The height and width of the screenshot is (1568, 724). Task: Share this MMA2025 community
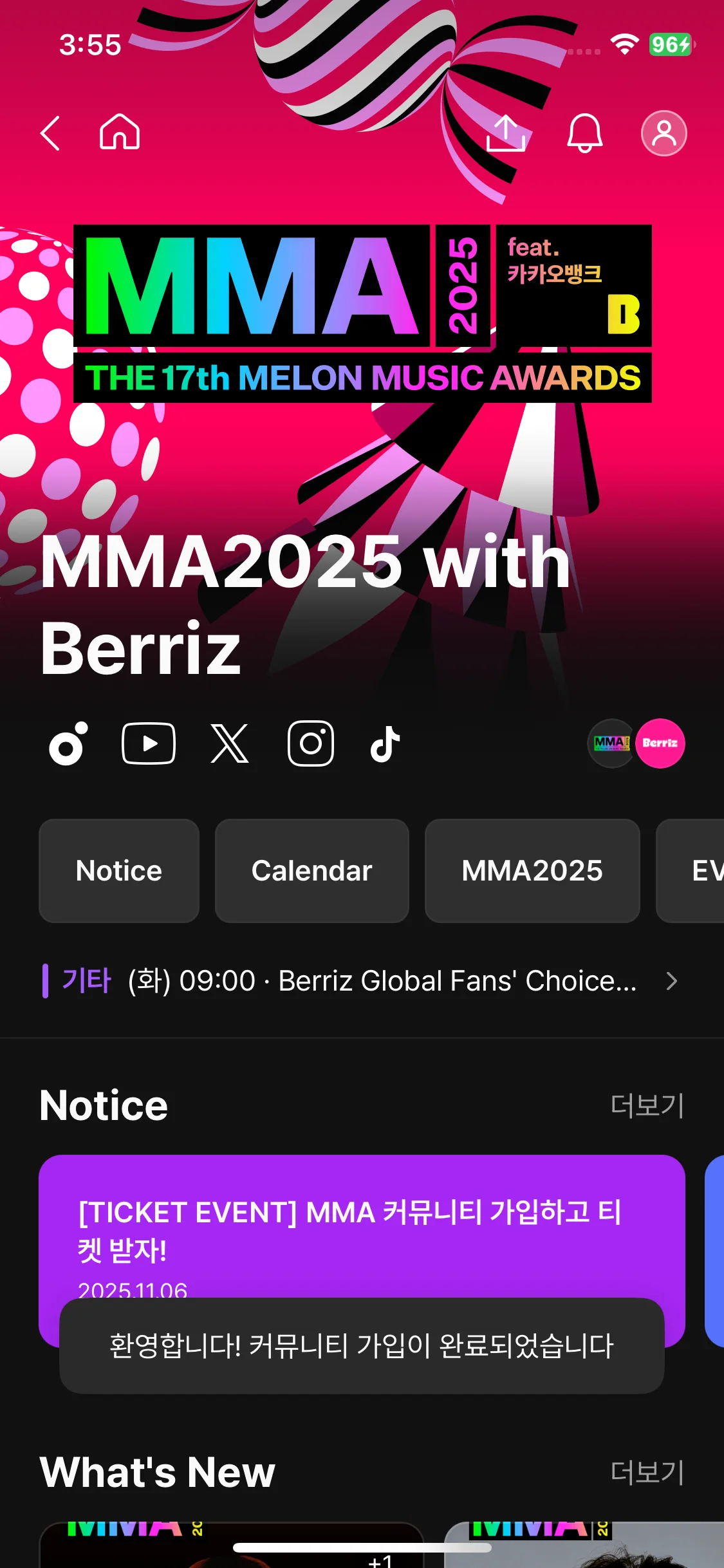(x=506, y=133)
